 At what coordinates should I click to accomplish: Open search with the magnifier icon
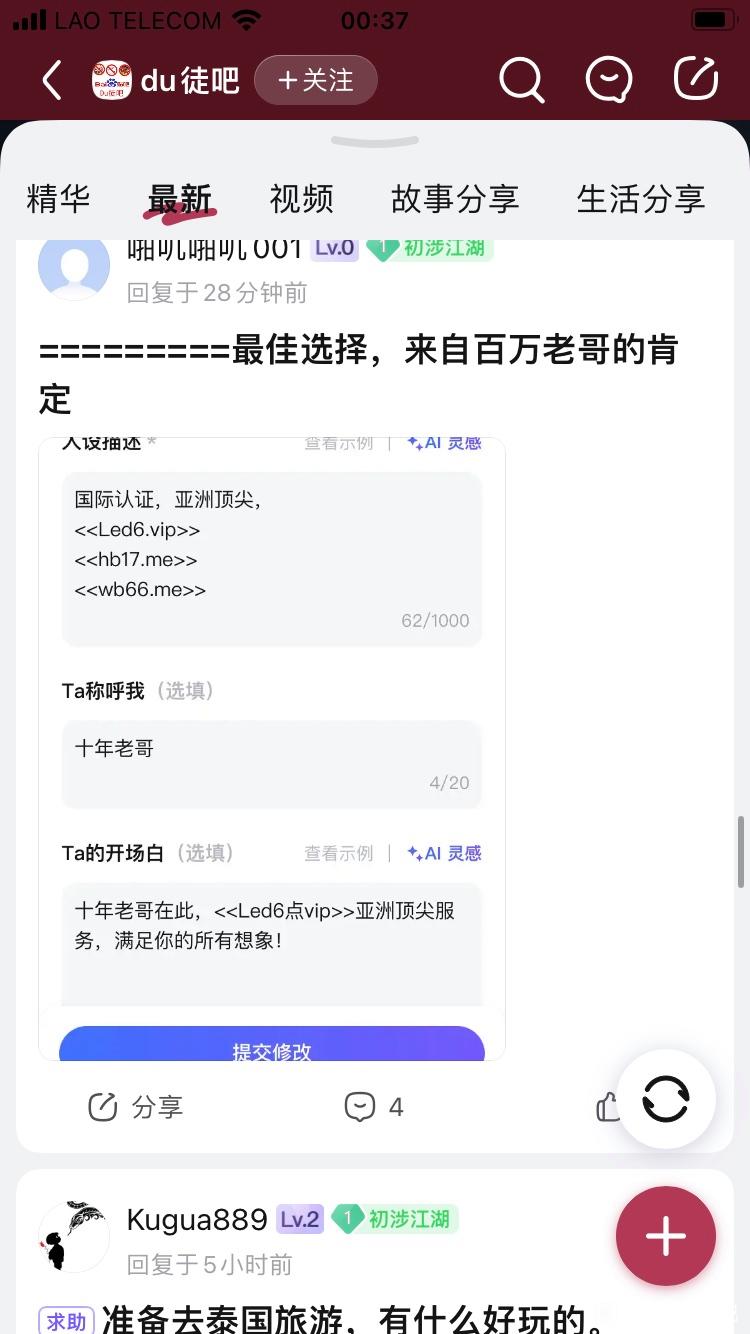(521, 80)
